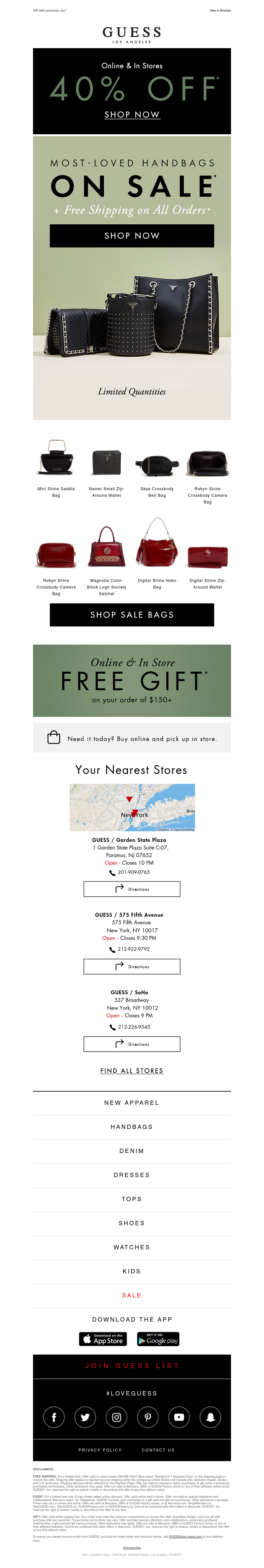Viewport: 264px width, 1568px height.
Task: Open the Free Gift banner
Action: pos(132,681)
